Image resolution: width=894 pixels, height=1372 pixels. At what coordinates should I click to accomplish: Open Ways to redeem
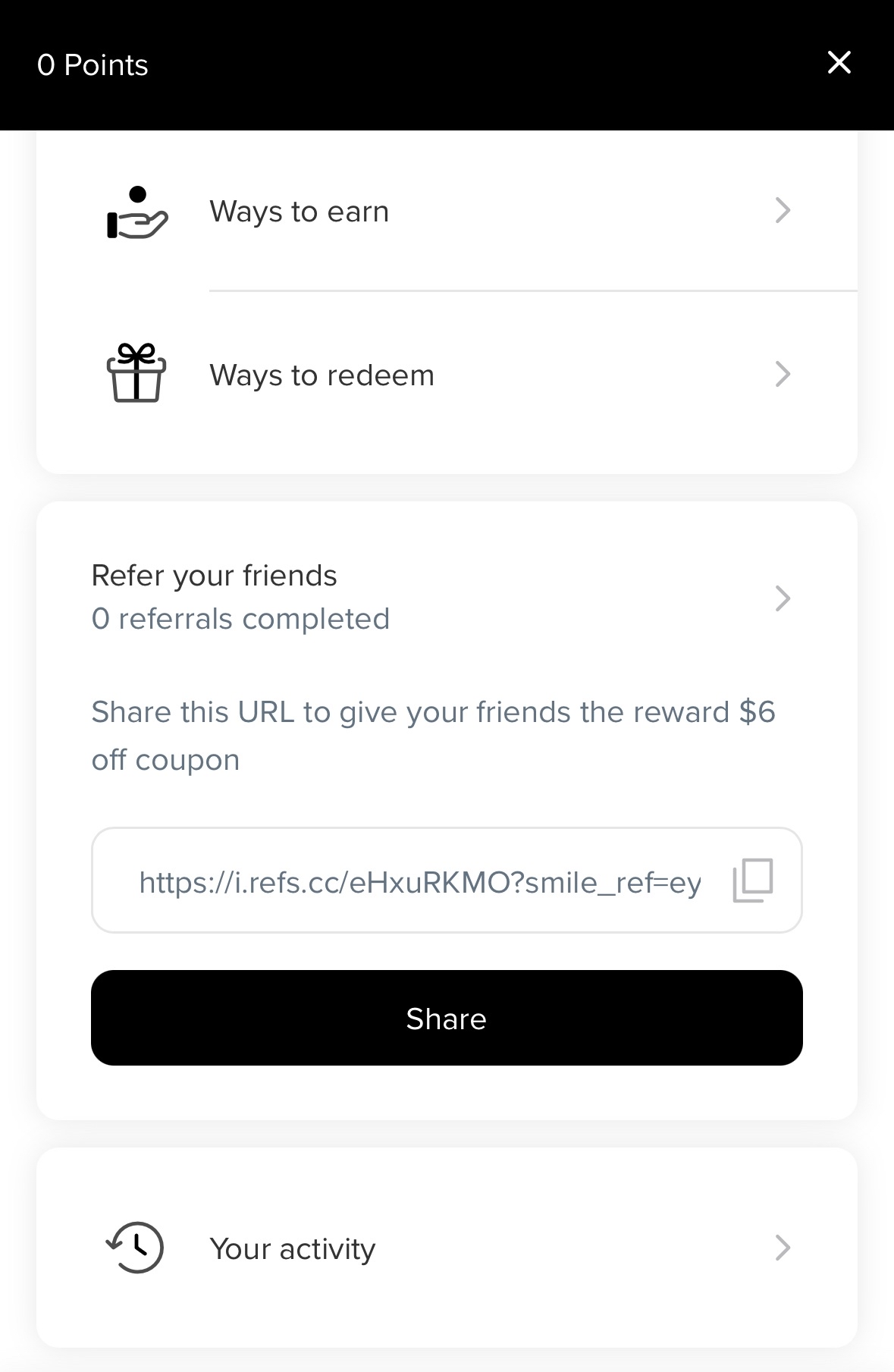click(447, 375)
